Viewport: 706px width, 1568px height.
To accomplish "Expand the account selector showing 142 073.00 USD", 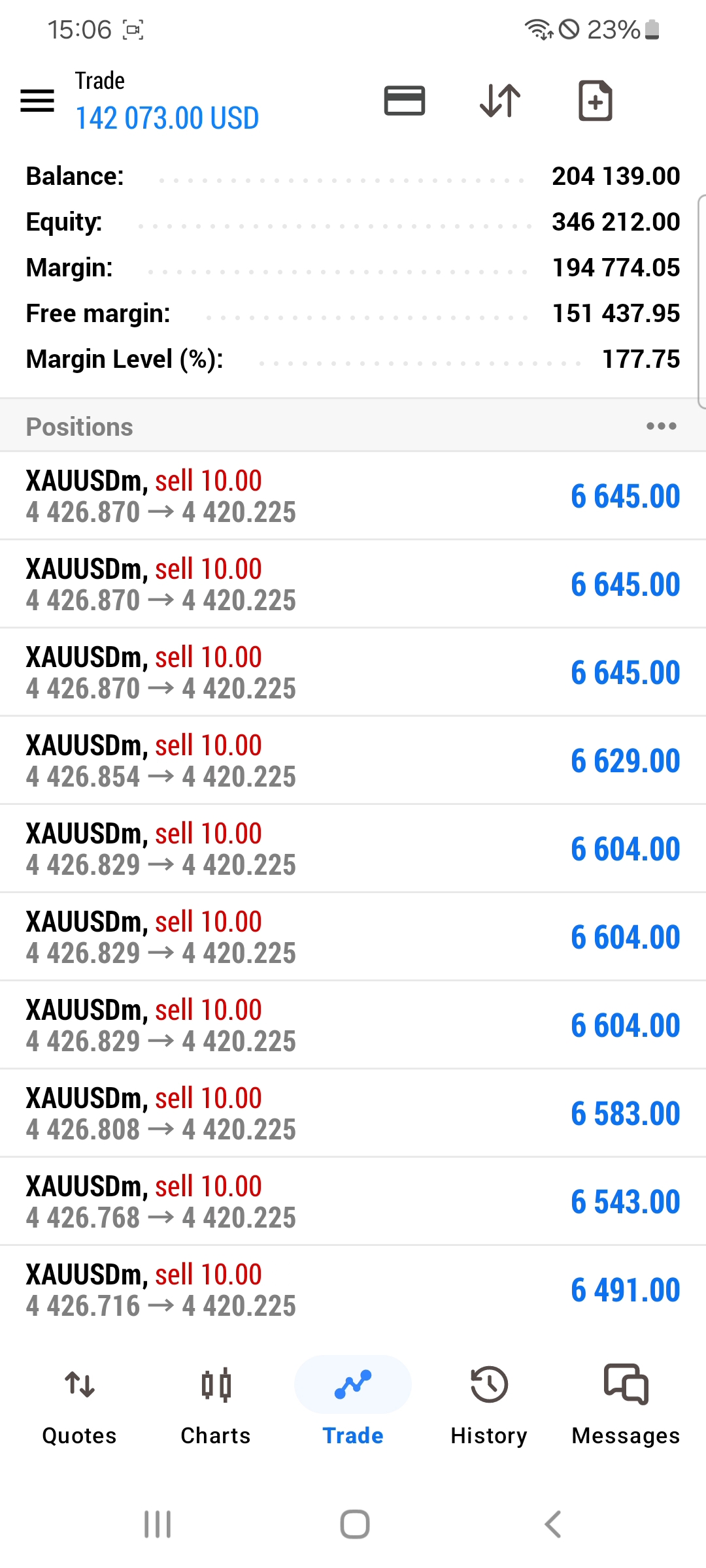I will [166, 118].
